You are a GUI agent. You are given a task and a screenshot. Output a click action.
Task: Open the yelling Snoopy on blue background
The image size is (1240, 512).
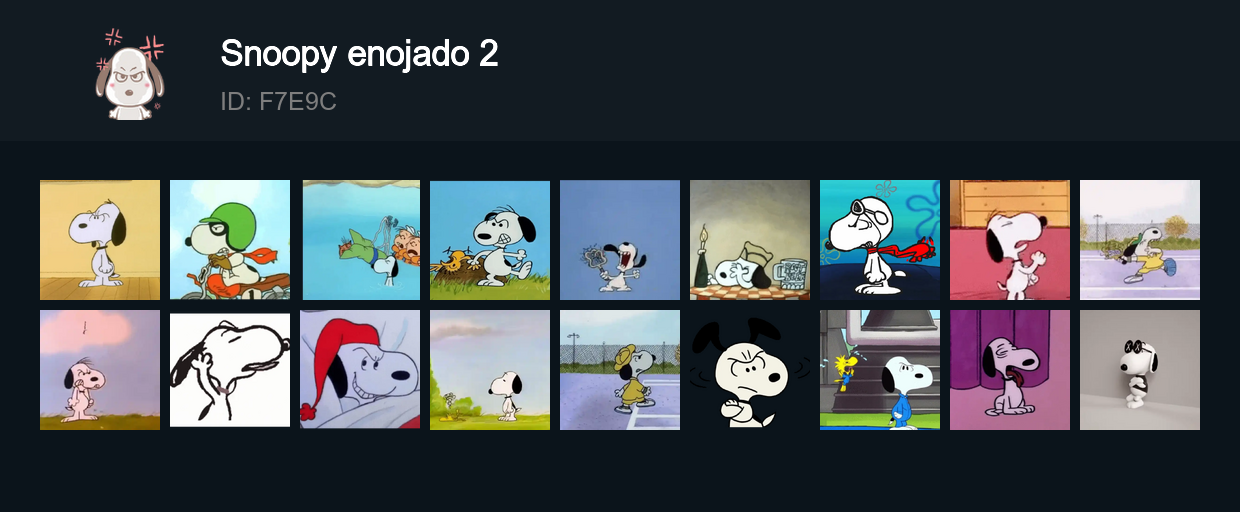tap(620, 240)
